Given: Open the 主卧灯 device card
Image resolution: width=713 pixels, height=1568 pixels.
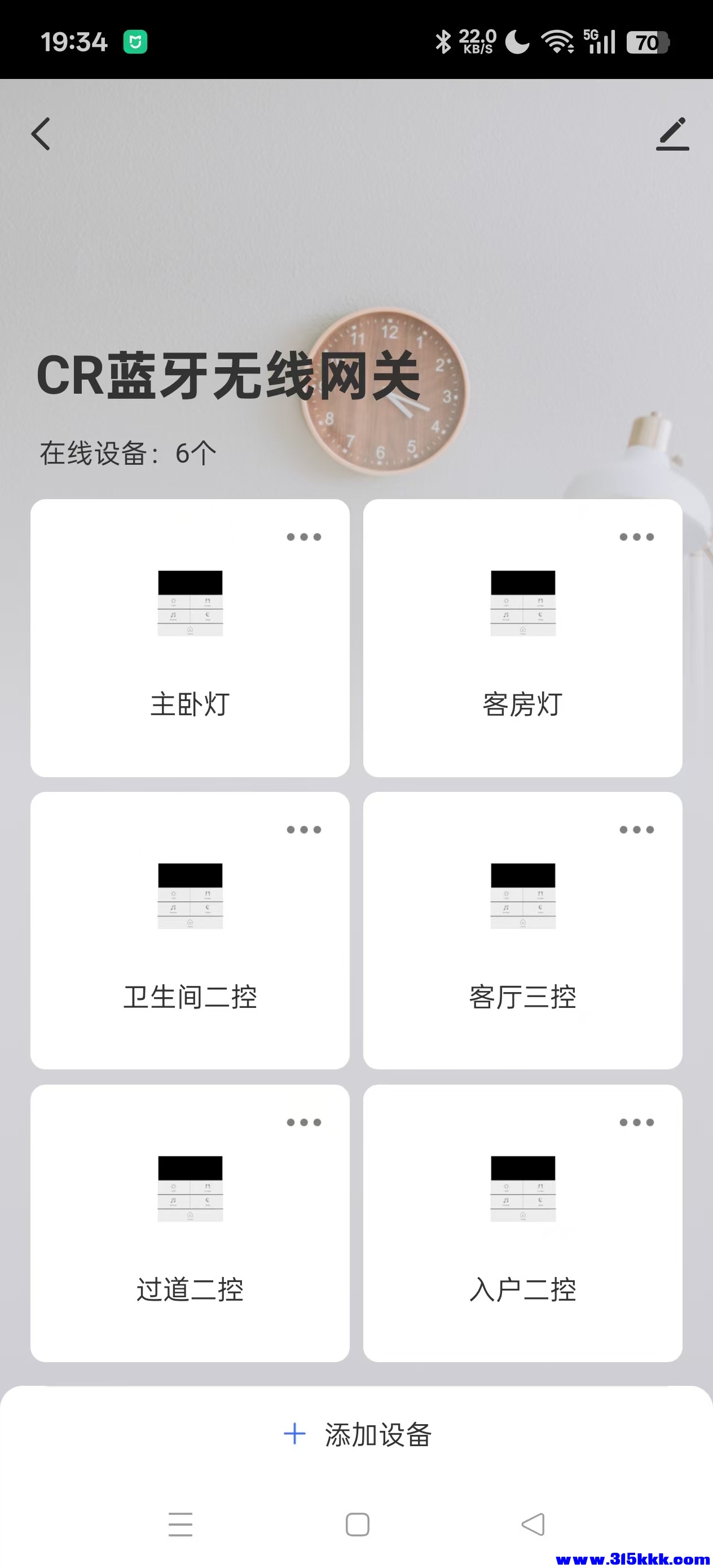Looking at the screenshot, I should pos(190,638).
